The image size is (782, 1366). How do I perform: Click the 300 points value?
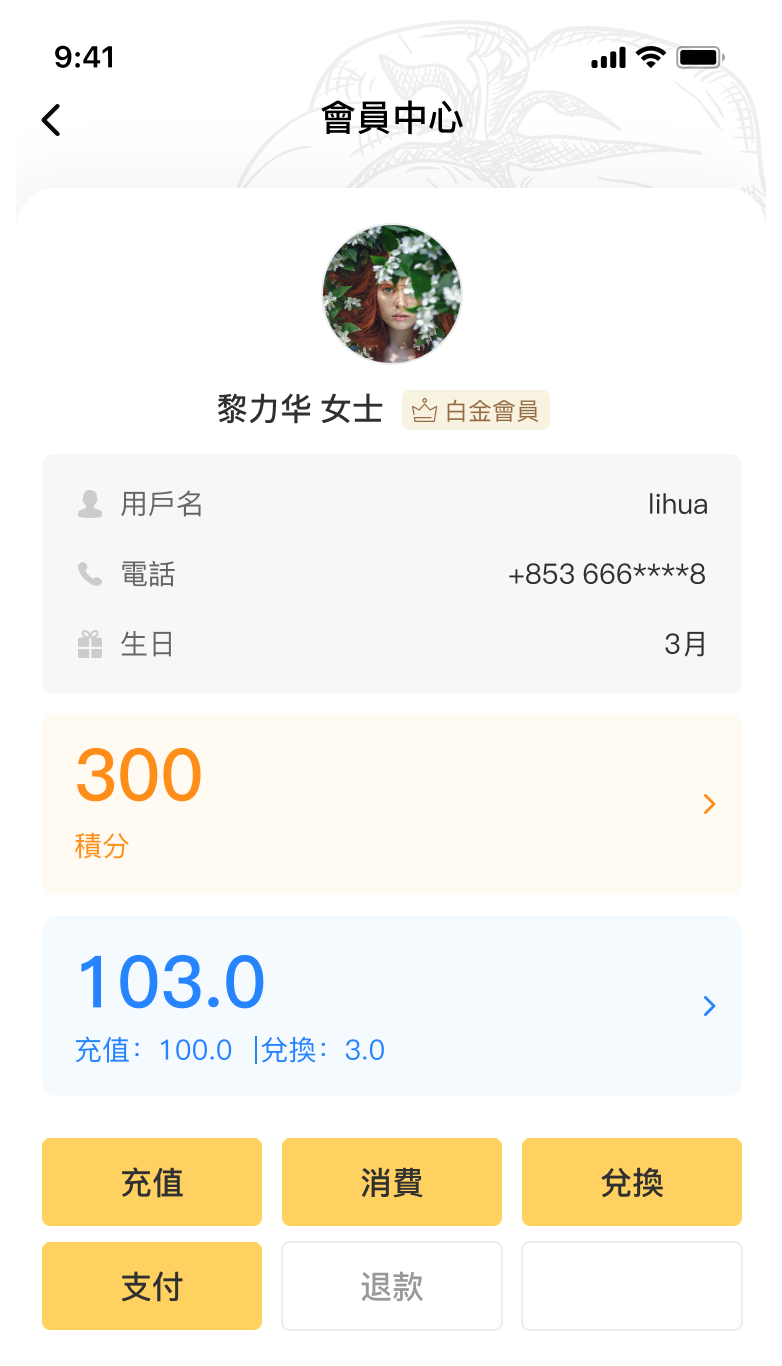(x=139, y=775)
